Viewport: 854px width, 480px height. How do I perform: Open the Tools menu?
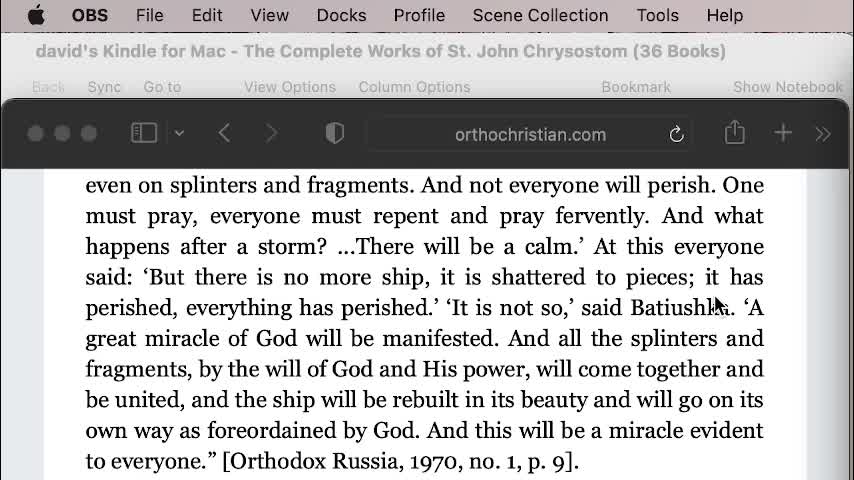657,15
